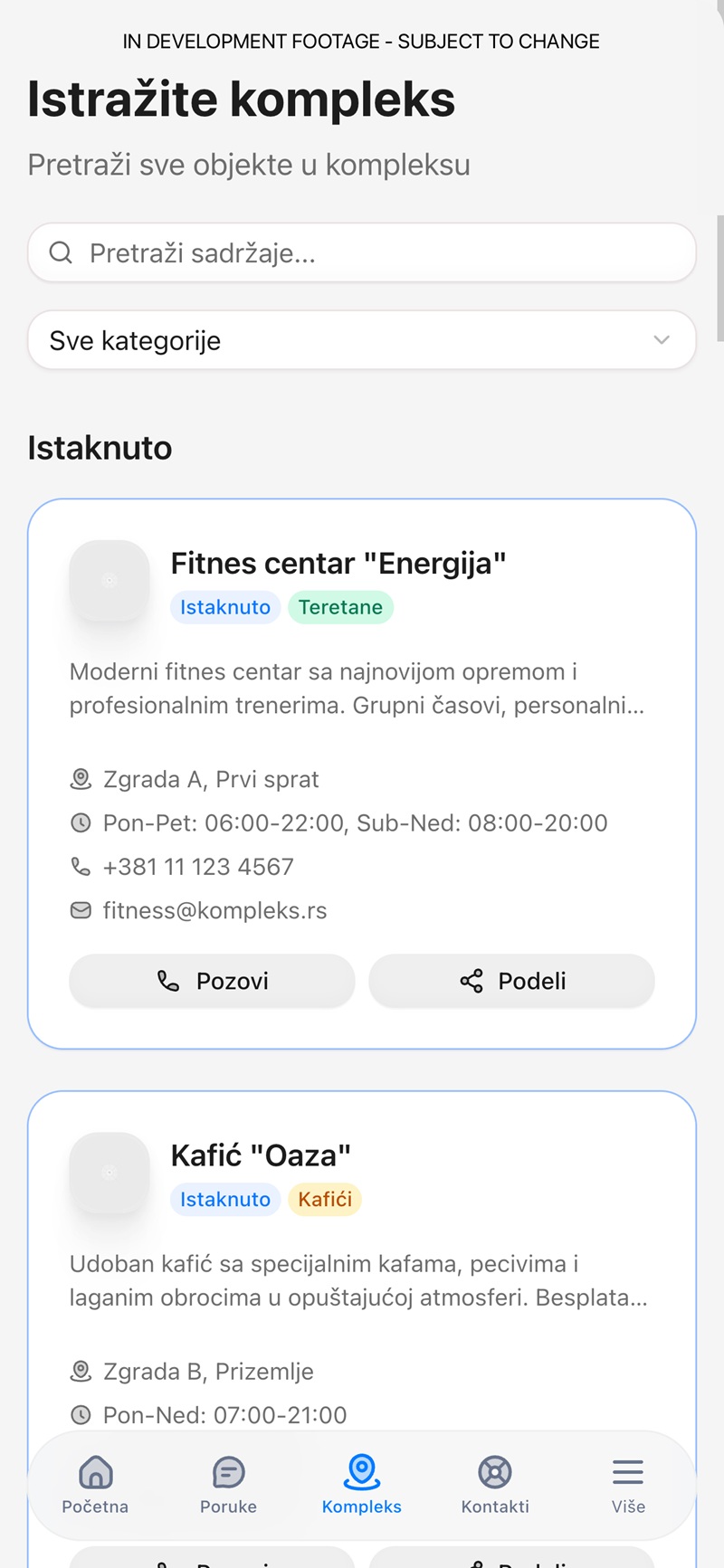Switch to the Poruke tab
Viewport: 724px width, 1568px height.
[228, 1484]
